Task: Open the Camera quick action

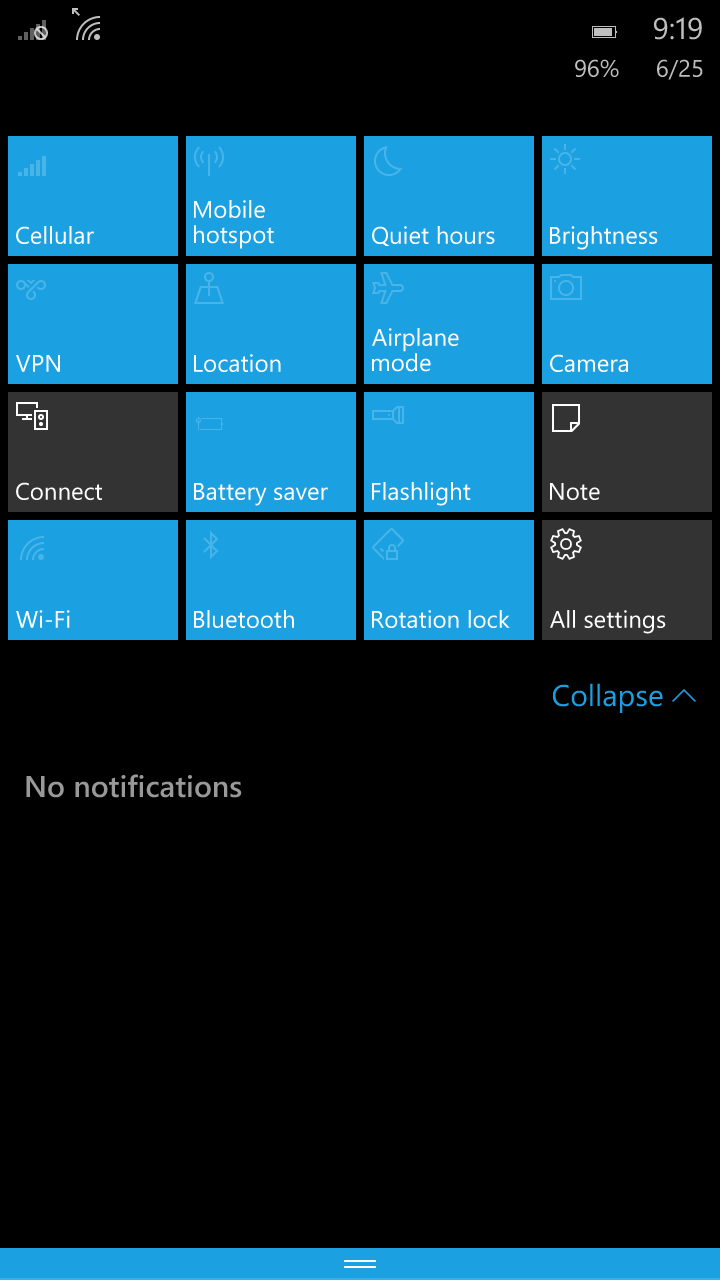Action: coord(627,324)
